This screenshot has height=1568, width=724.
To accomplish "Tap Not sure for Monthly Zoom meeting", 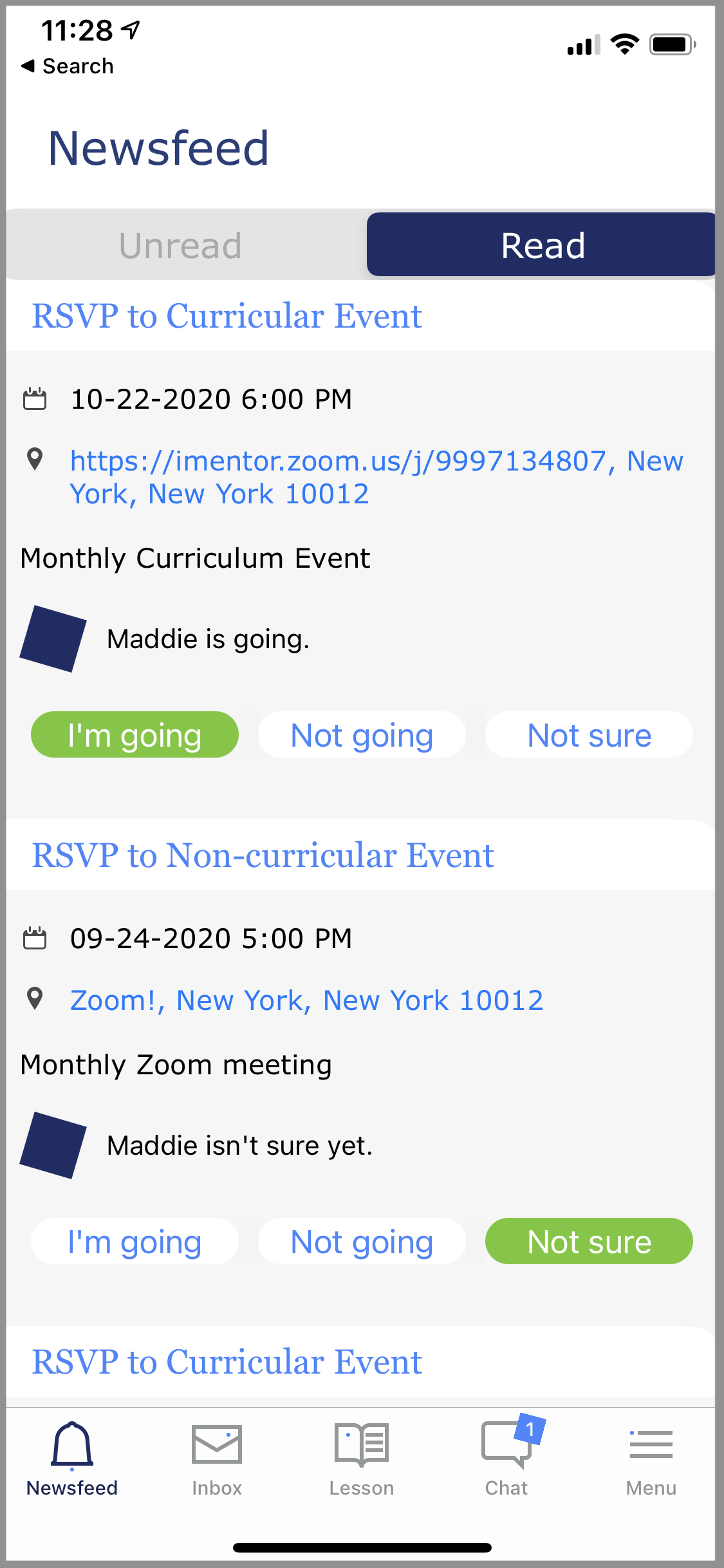I will [589, 1242].
